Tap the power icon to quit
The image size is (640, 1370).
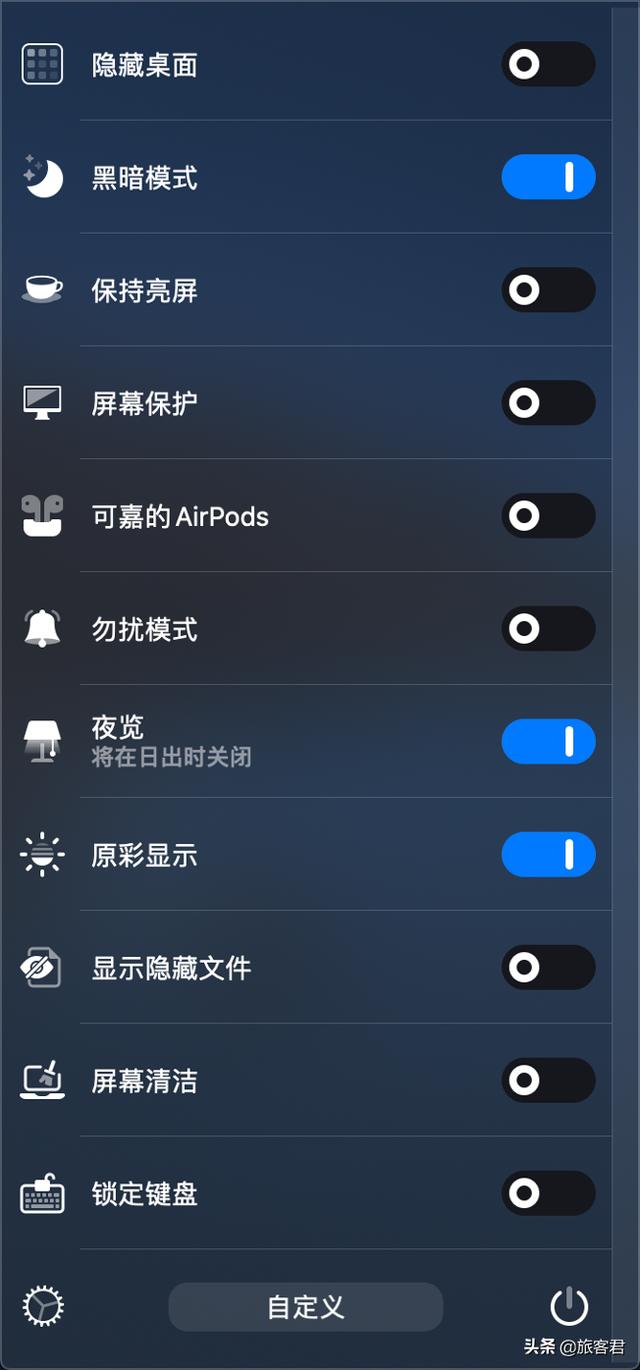point(569,1306)
